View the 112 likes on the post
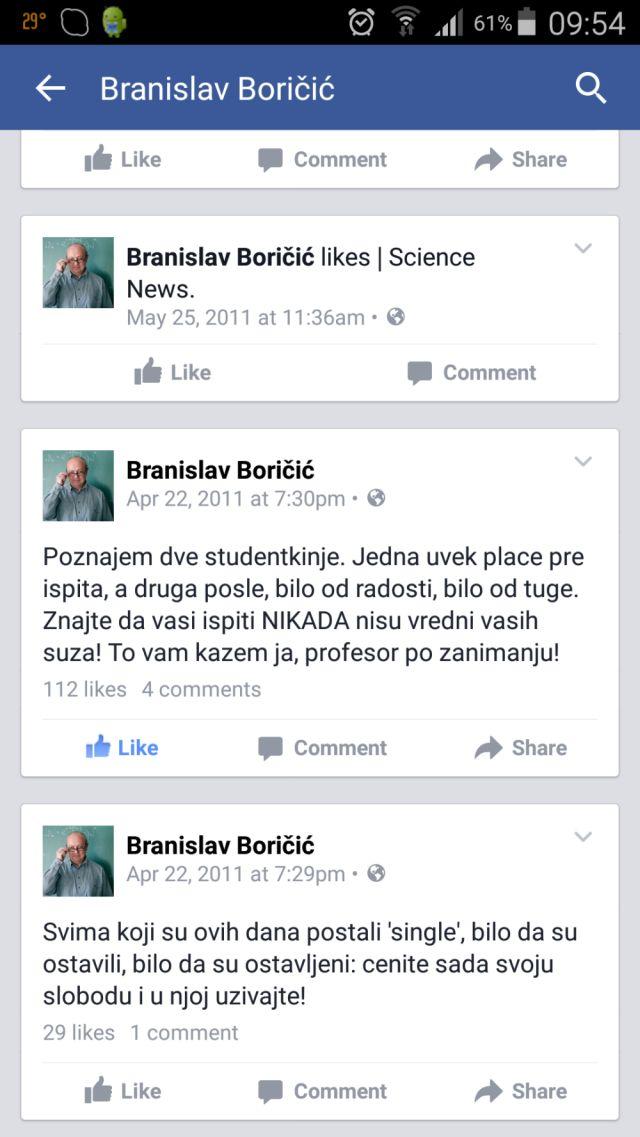The width and height of the screenshot is (640, 1137). click(x=85, y=690)
